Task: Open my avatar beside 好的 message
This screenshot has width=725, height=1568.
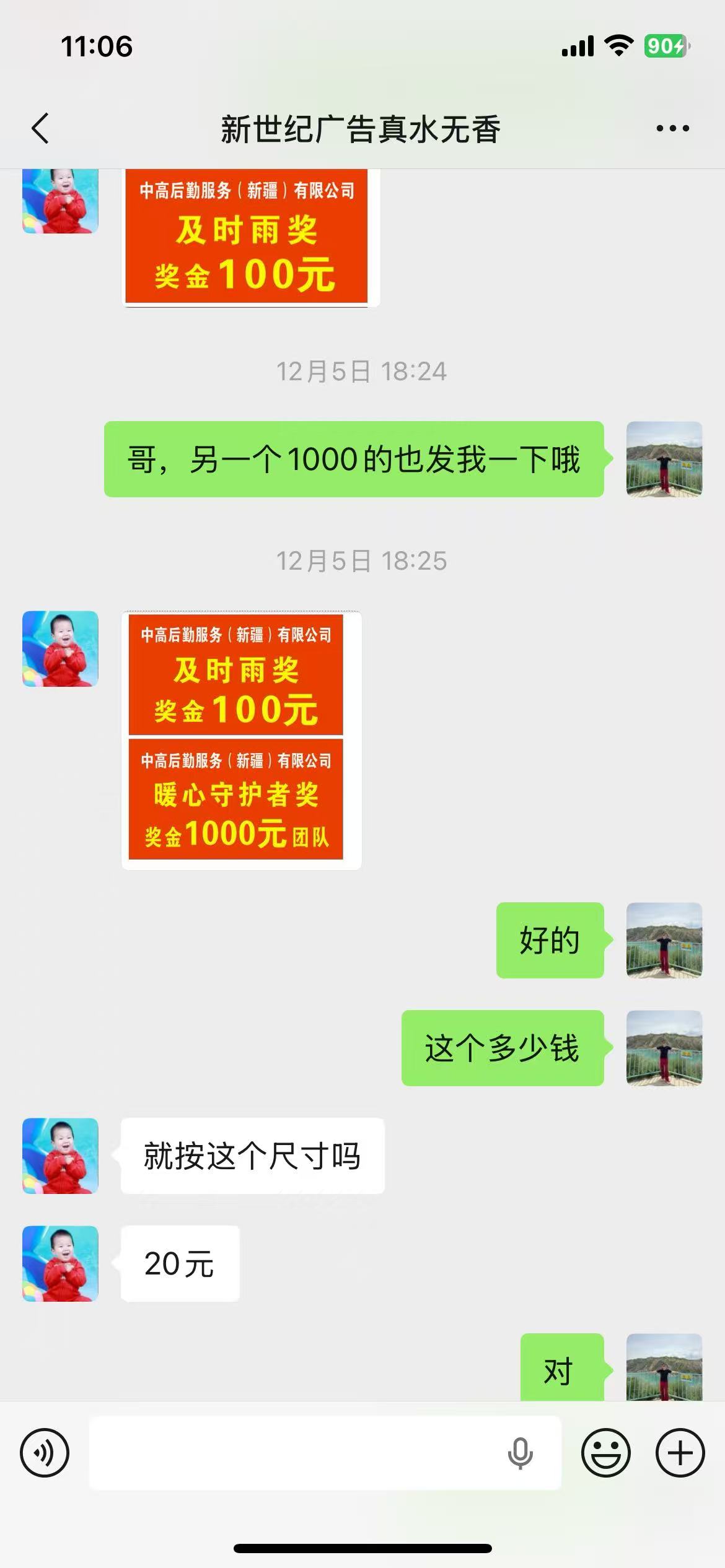Action: coord(664,940)
